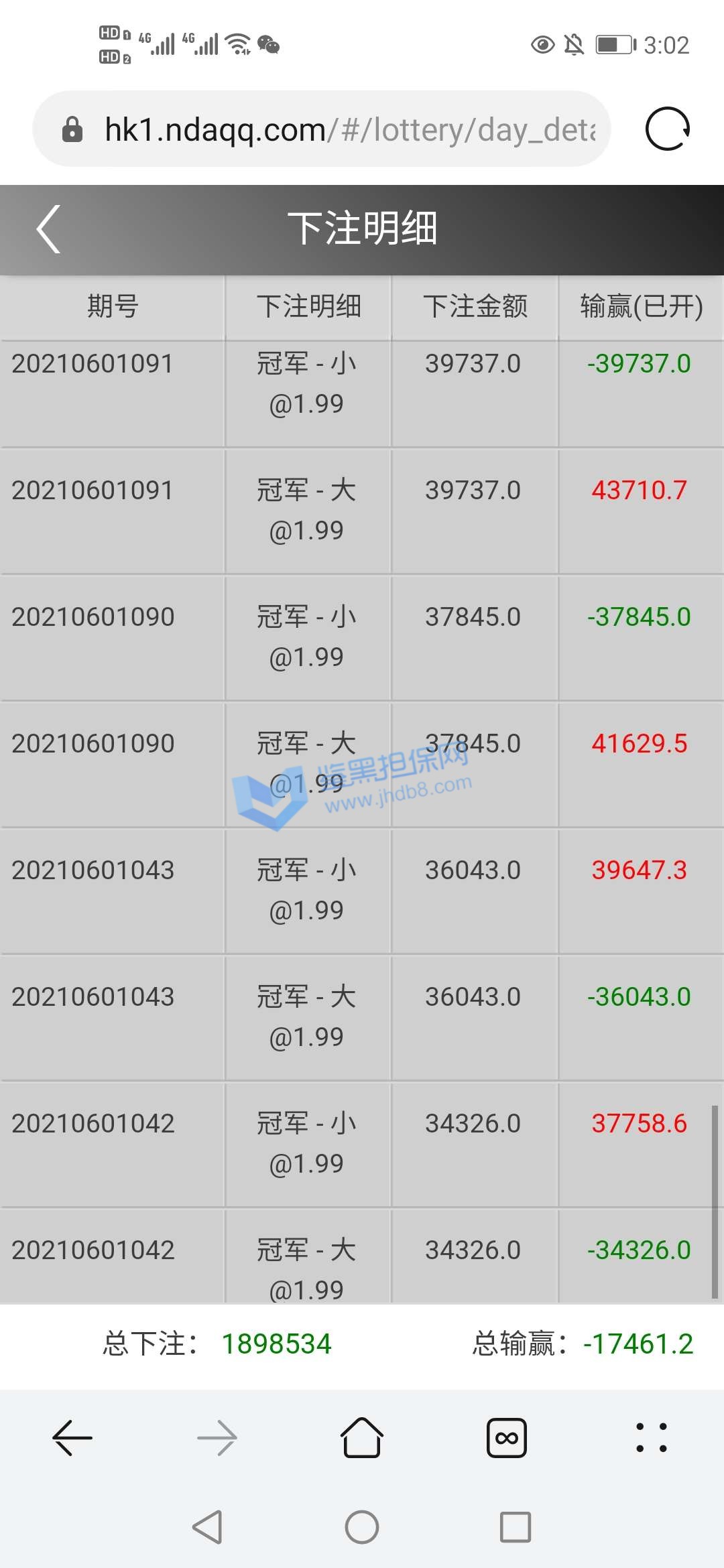Open recent apps with the square button
Viewport: 724px width, 1568px height.
coord(516,1527)
